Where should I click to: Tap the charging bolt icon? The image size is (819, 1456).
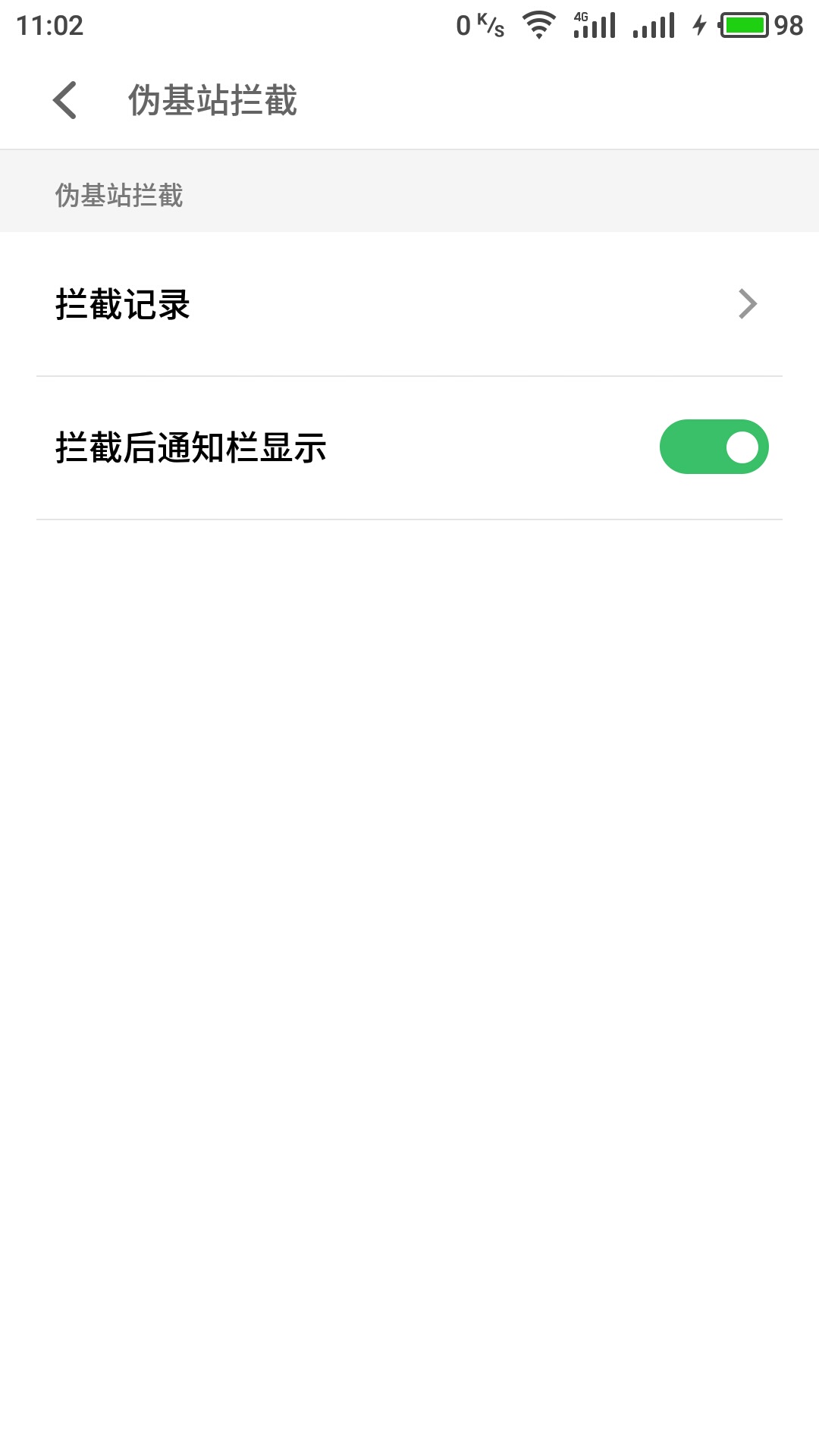[698, 24]
